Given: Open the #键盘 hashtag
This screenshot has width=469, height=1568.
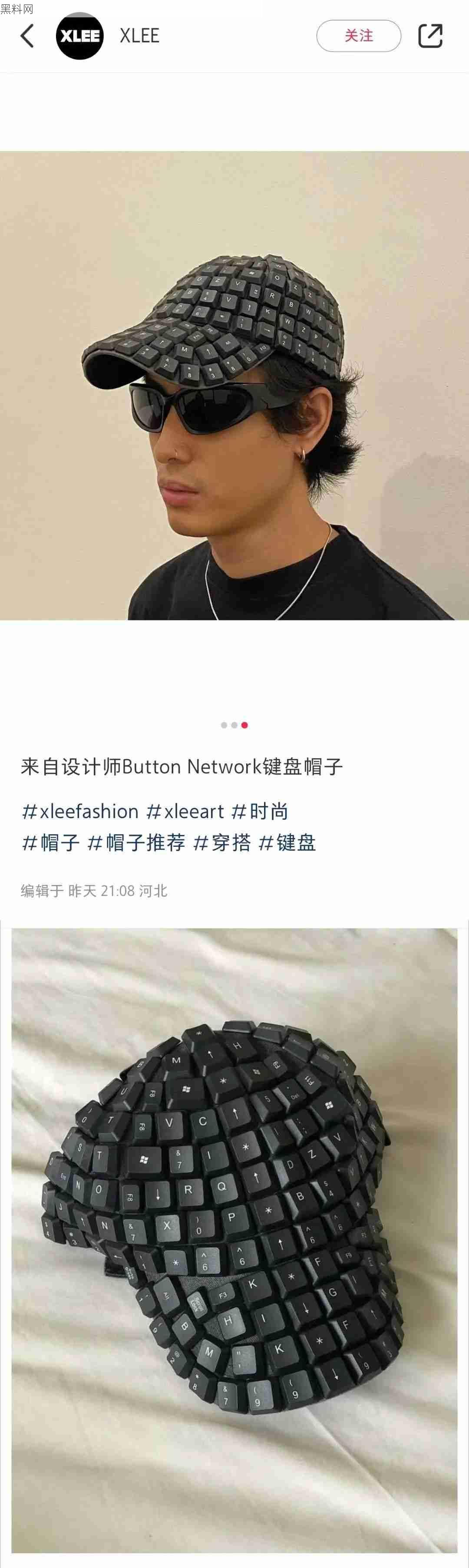Looking at the screenshot, I should pyautogui.click(x=287, y=843).
